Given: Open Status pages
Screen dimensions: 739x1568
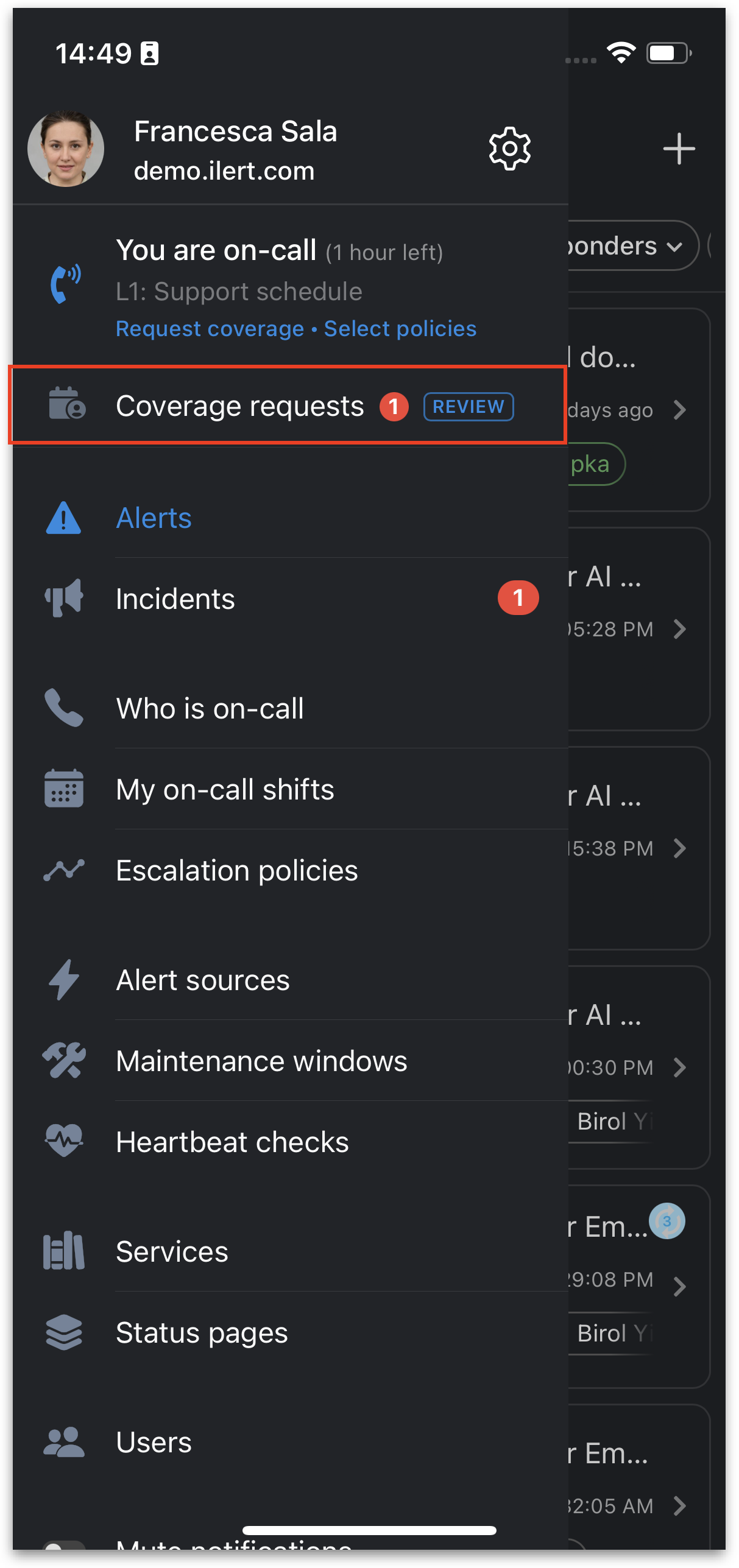Looking at the screenshot, I should pos(202,1332).
